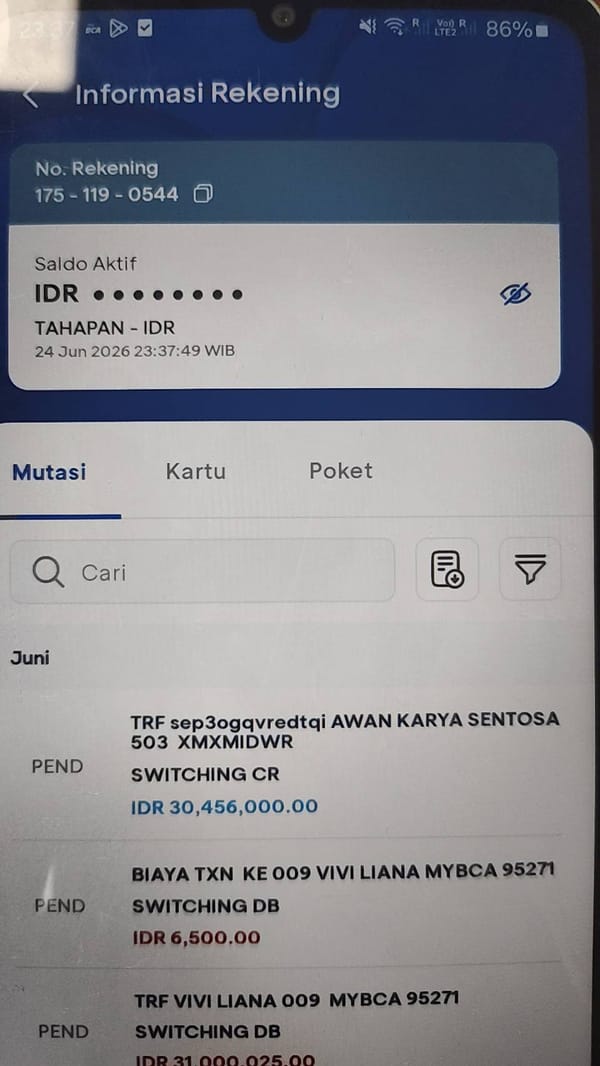Screen dimensions: 600x1066
Task: Switch to the Poket tab
Action: 340,470
